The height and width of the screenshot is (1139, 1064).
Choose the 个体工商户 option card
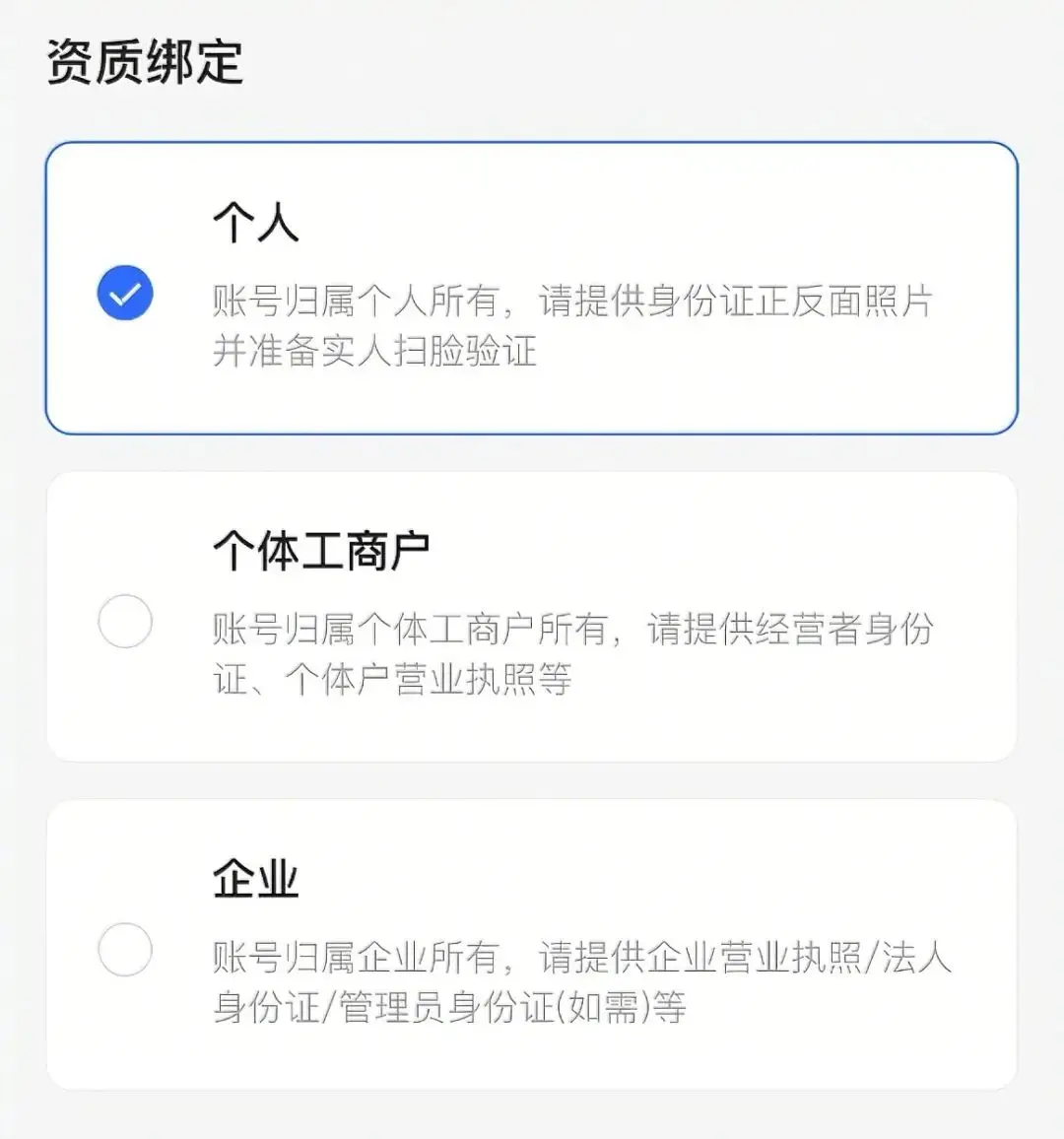[532, 616]
